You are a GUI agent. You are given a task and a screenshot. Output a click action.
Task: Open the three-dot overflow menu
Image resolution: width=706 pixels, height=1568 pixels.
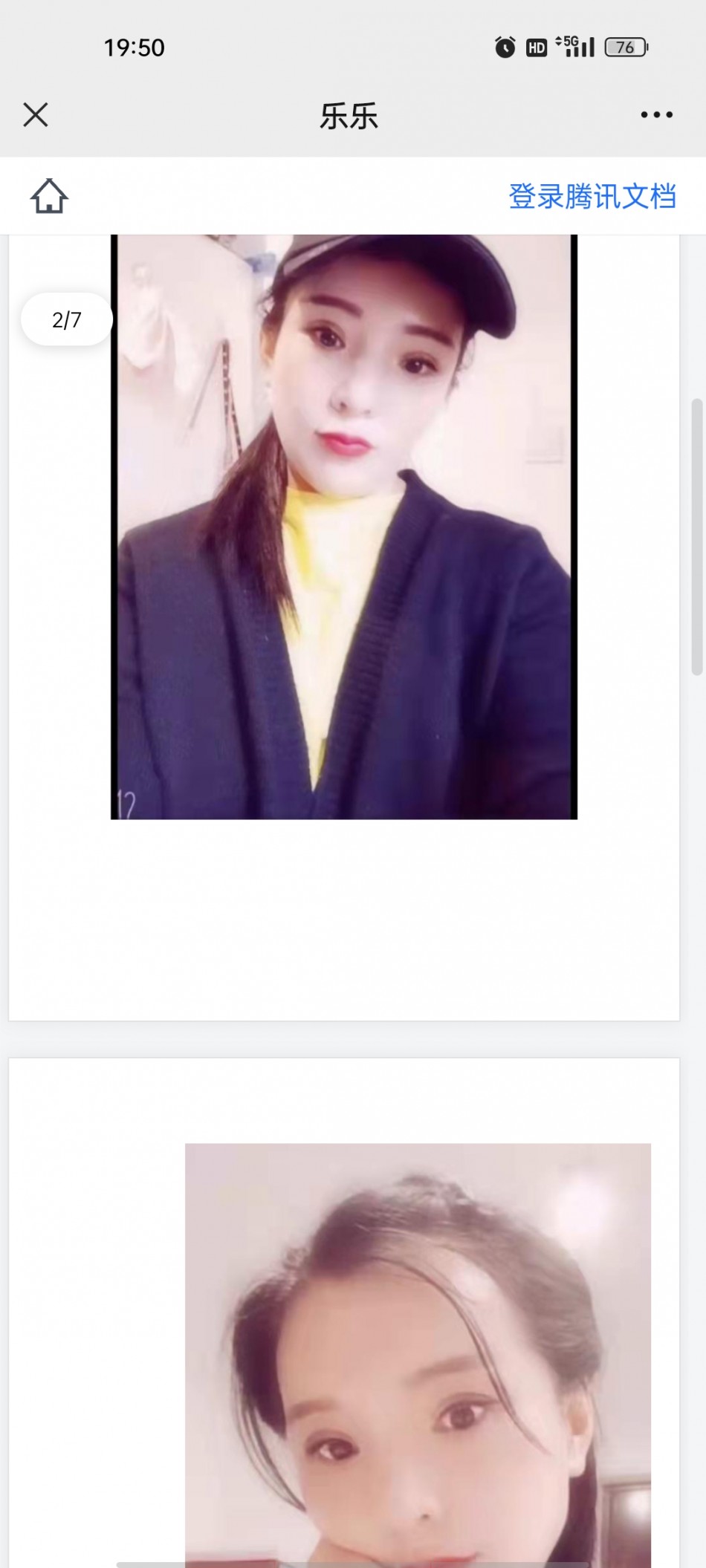coord(656,115)
